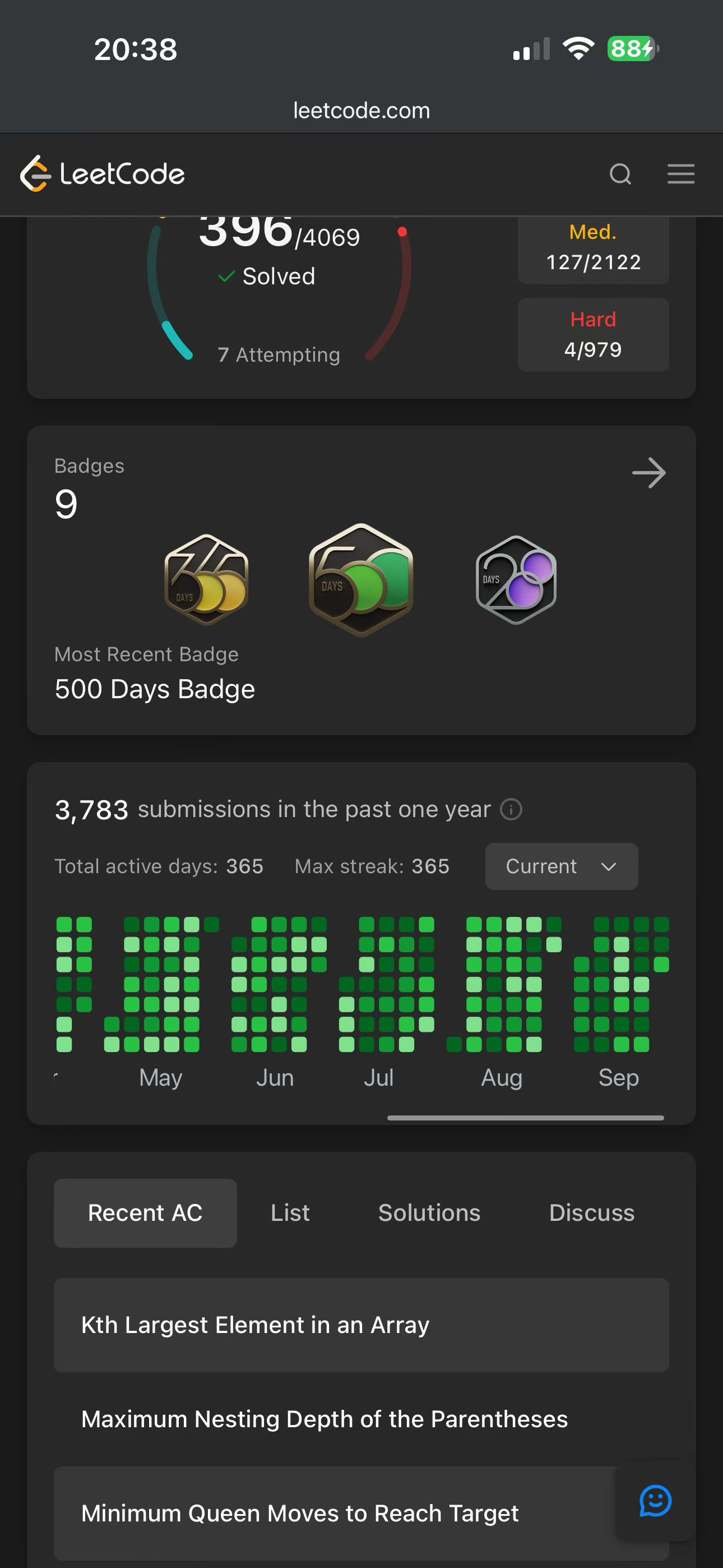Expand the Current year dropdown
The image size is (723, 1568).
(561, 866)
